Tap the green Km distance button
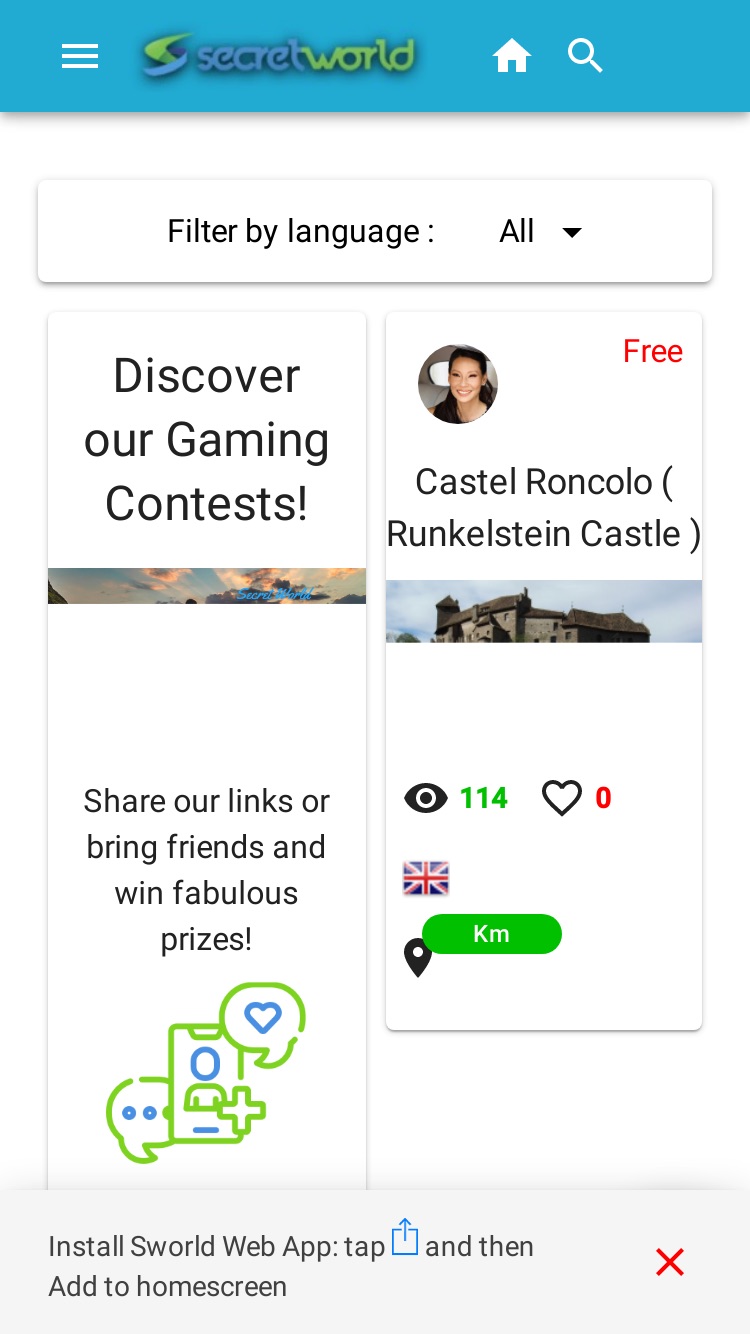This screenshot has height=1334, width=750. (492, 934)
